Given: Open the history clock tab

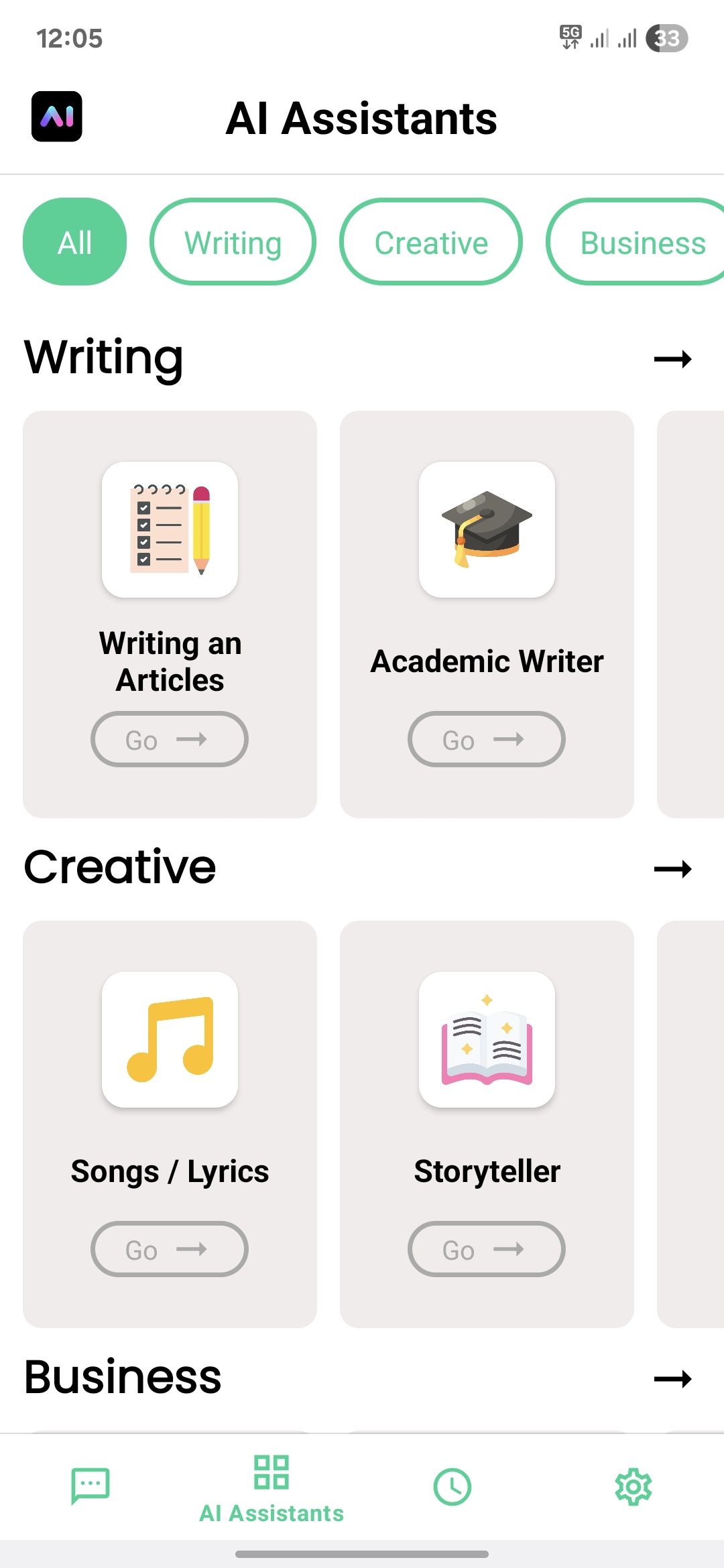Looking at the screenshot, I should pos(452,1486).
